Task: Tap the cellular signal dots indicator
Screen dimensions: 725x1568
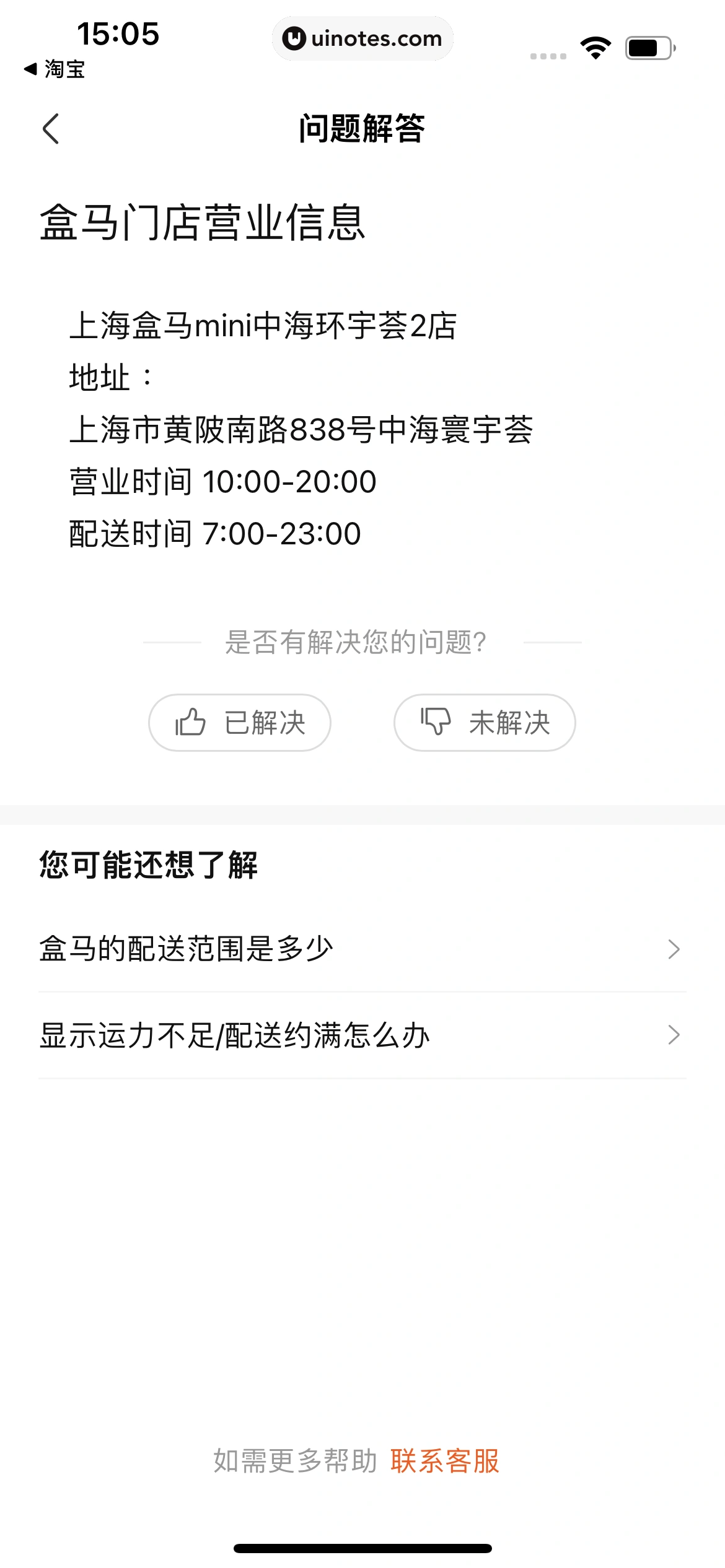Action: click(549, 54)
